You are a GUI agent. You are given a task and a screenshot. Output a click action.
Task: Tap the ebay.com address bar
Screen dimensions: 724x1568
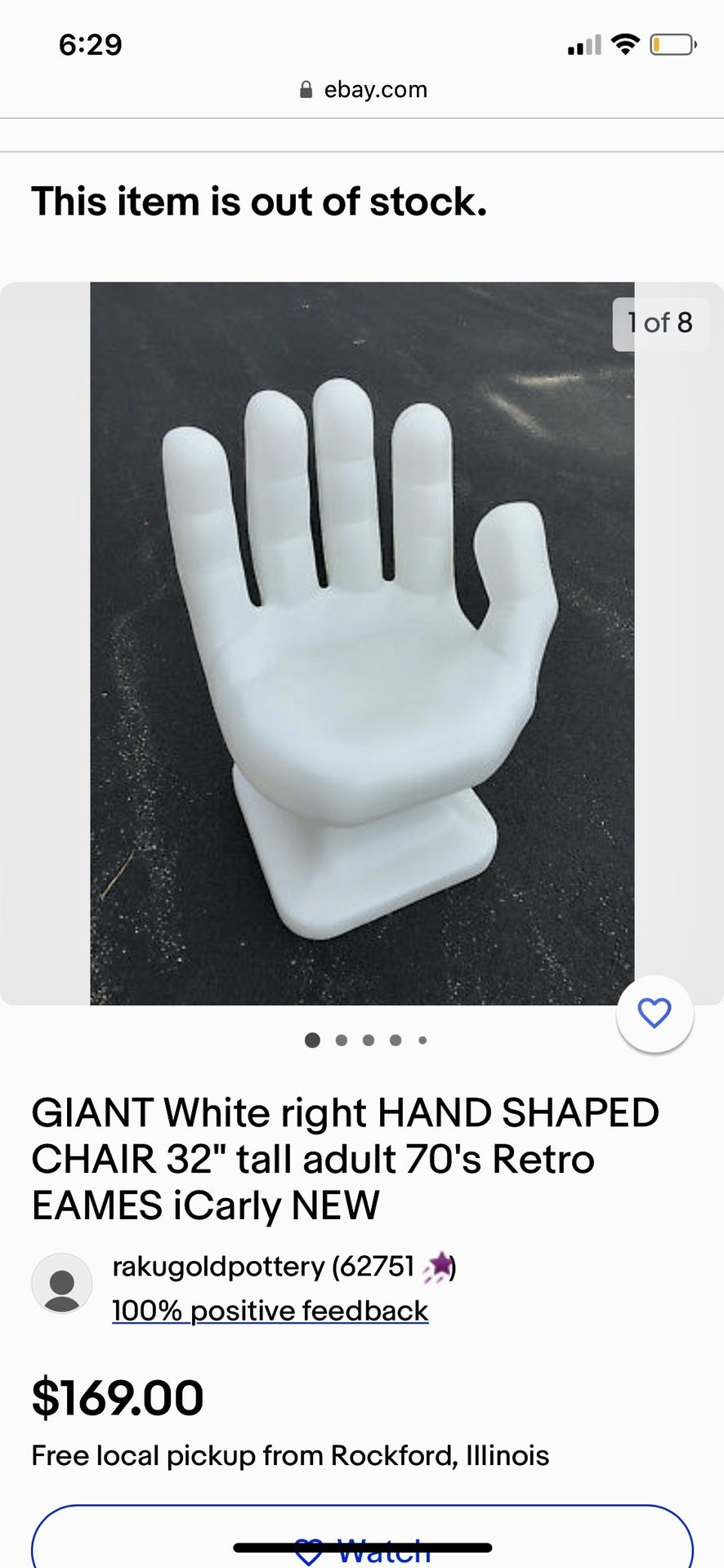tap(363, 89)
